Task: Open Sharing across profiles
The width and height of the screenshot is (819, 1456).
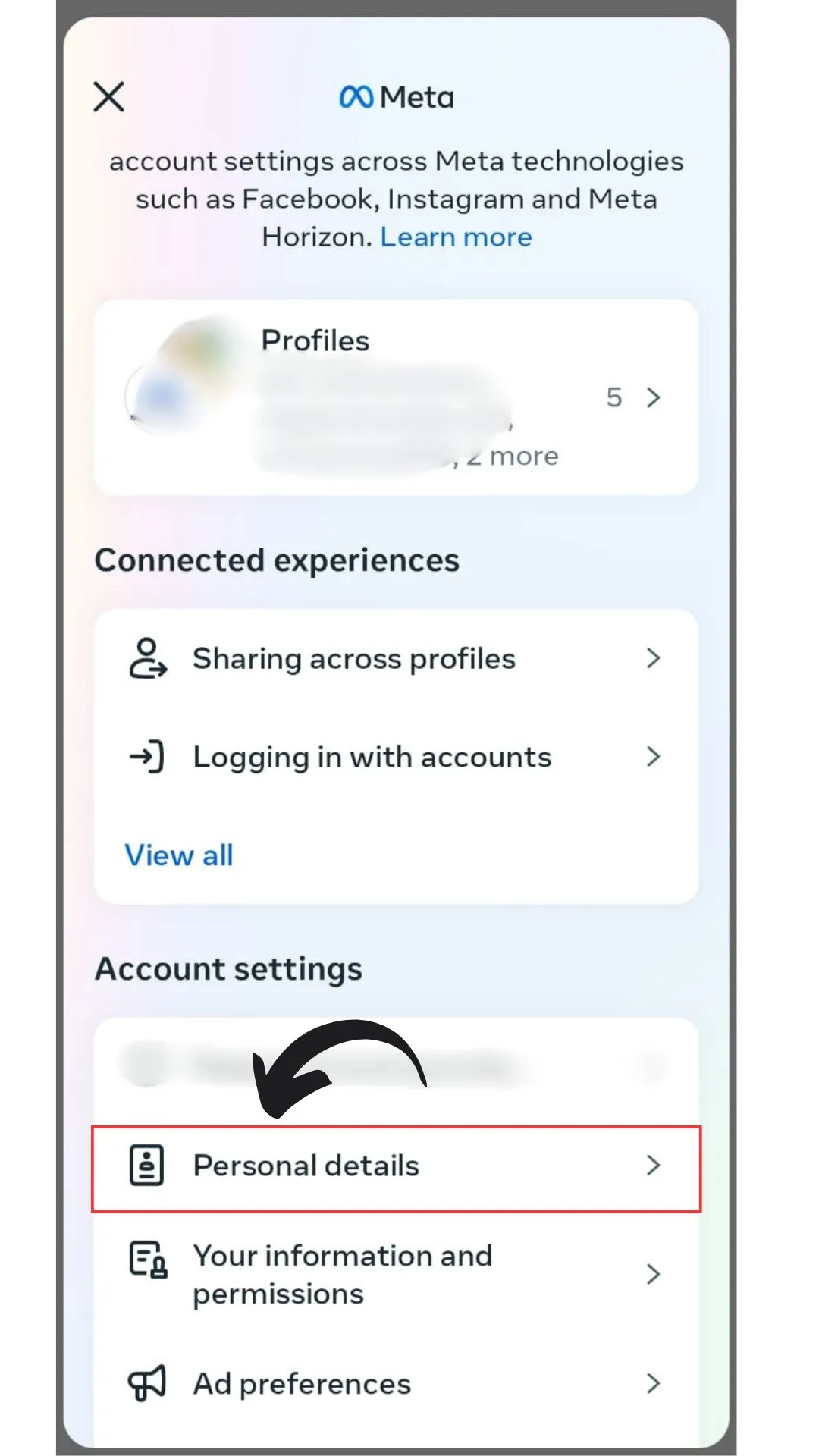Action: (396, 659)
